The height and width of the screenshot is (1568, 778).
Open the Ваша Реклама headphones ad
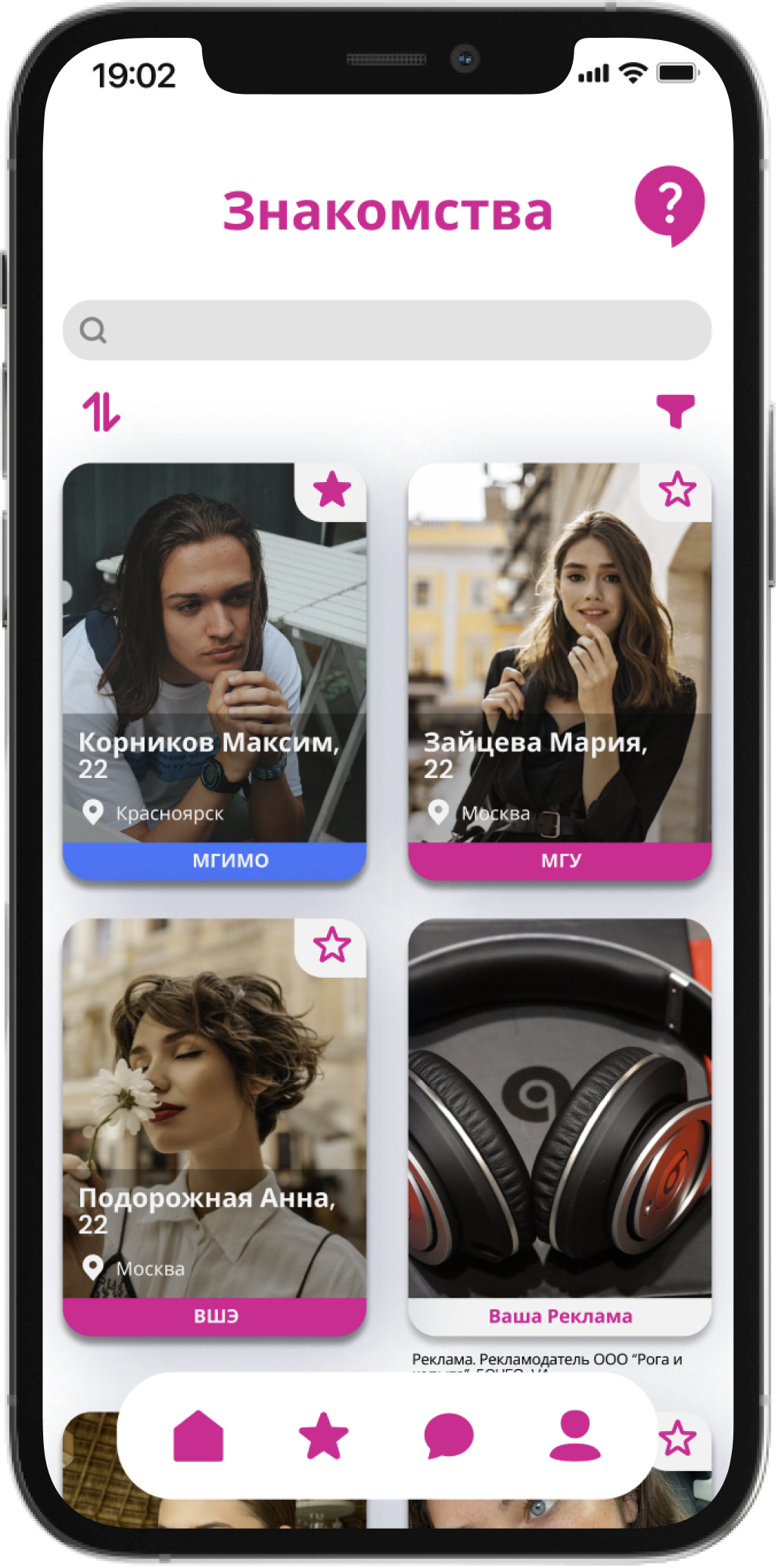(x=559, y=1120)
